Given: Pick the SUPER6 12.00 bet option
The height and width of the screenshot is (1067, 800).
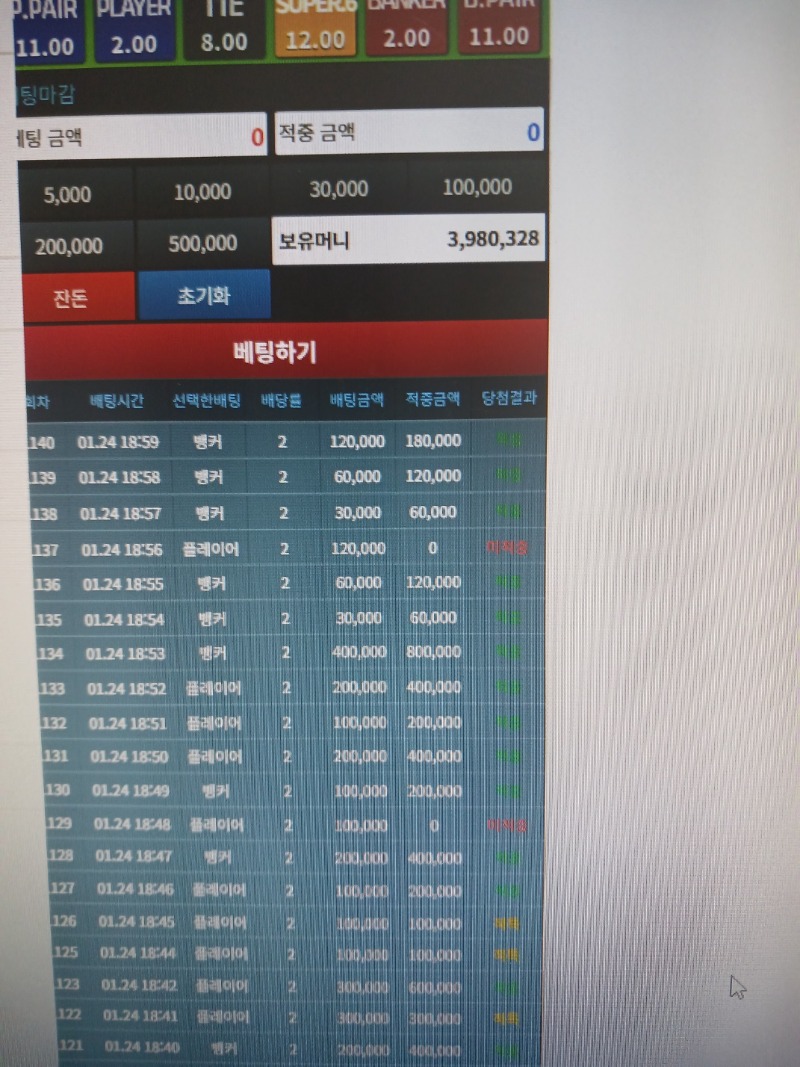Looking at the screenshot, I should point(315,29).
